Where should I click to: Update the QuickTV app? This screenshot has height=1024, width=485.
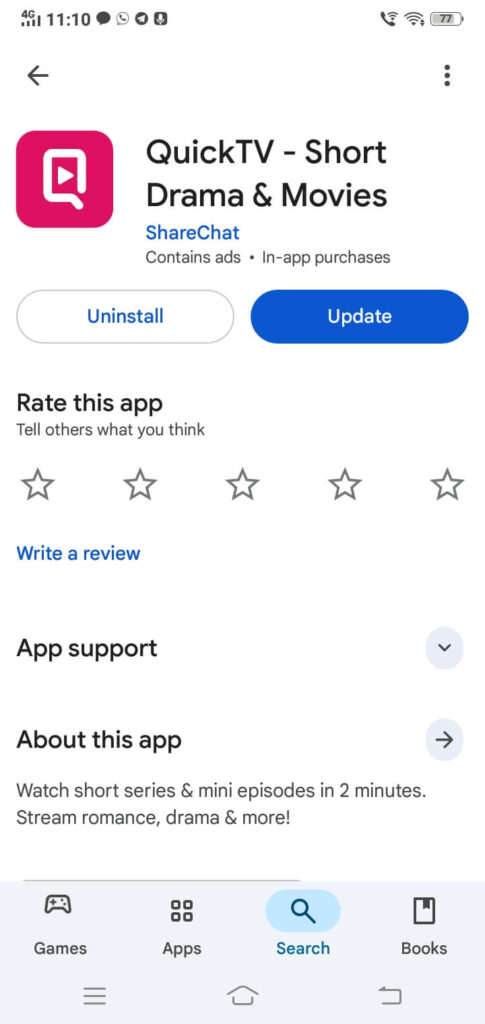360,317
